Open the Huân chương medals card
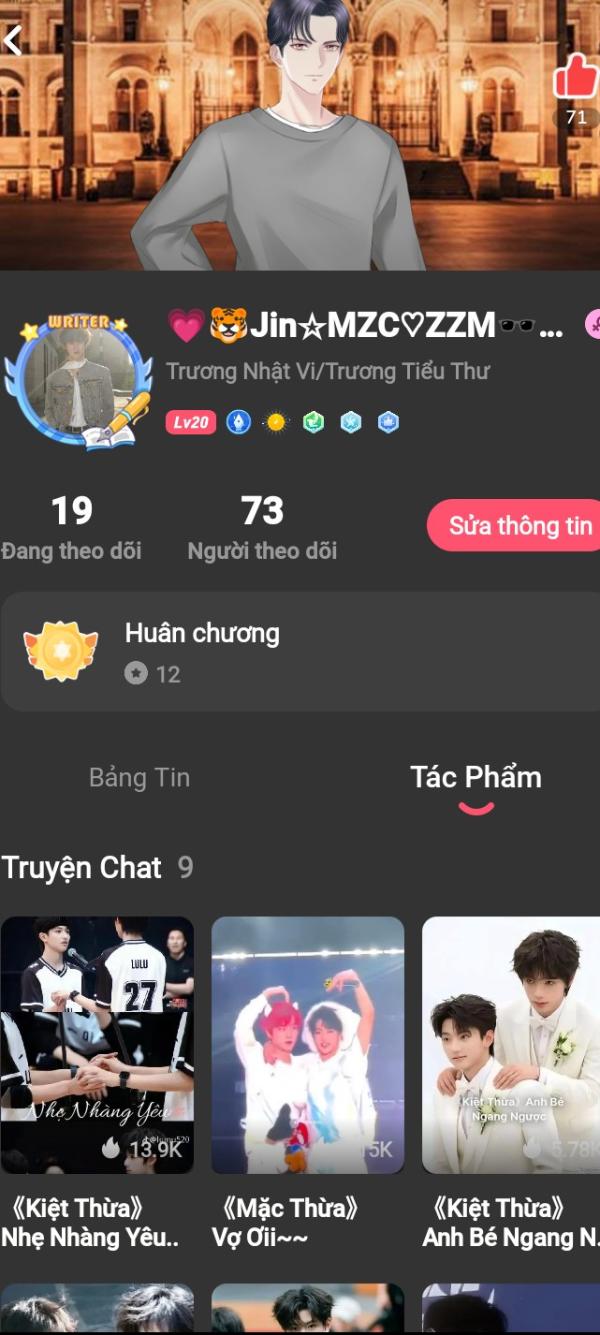 point(300,651)
